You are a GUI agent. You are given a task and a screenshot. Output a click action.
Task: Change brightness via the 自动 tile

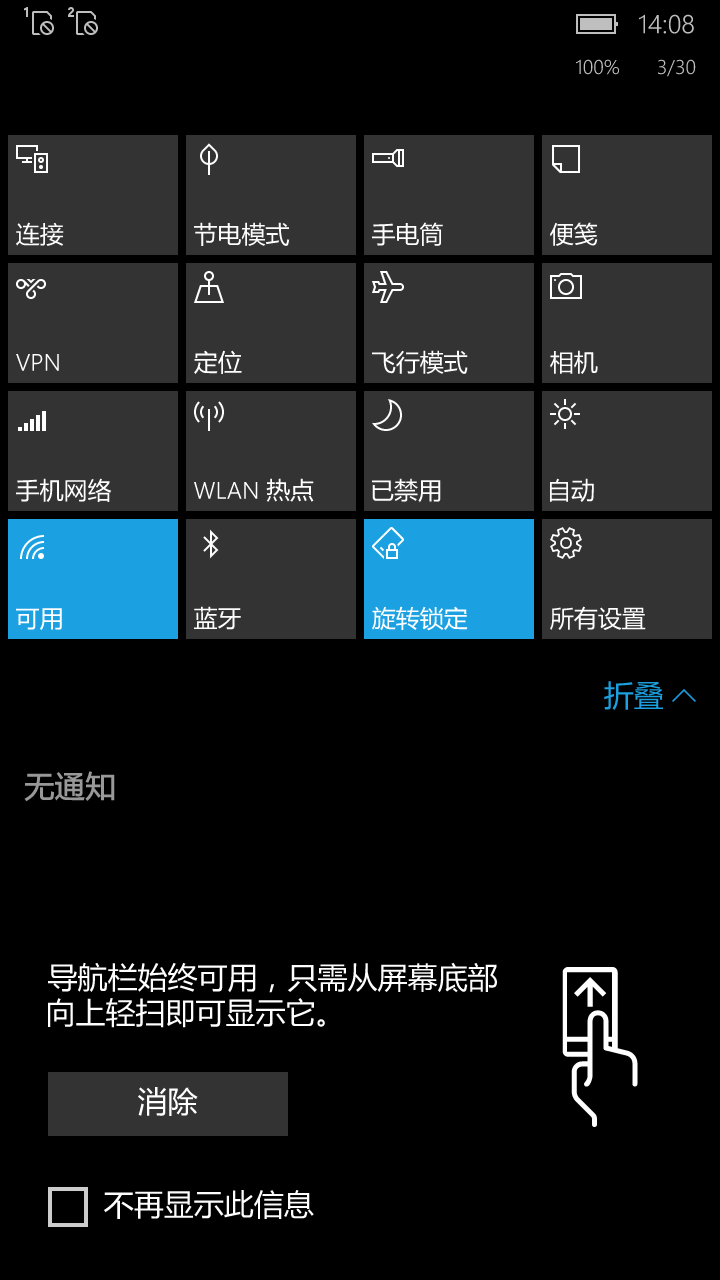point(627,451)
